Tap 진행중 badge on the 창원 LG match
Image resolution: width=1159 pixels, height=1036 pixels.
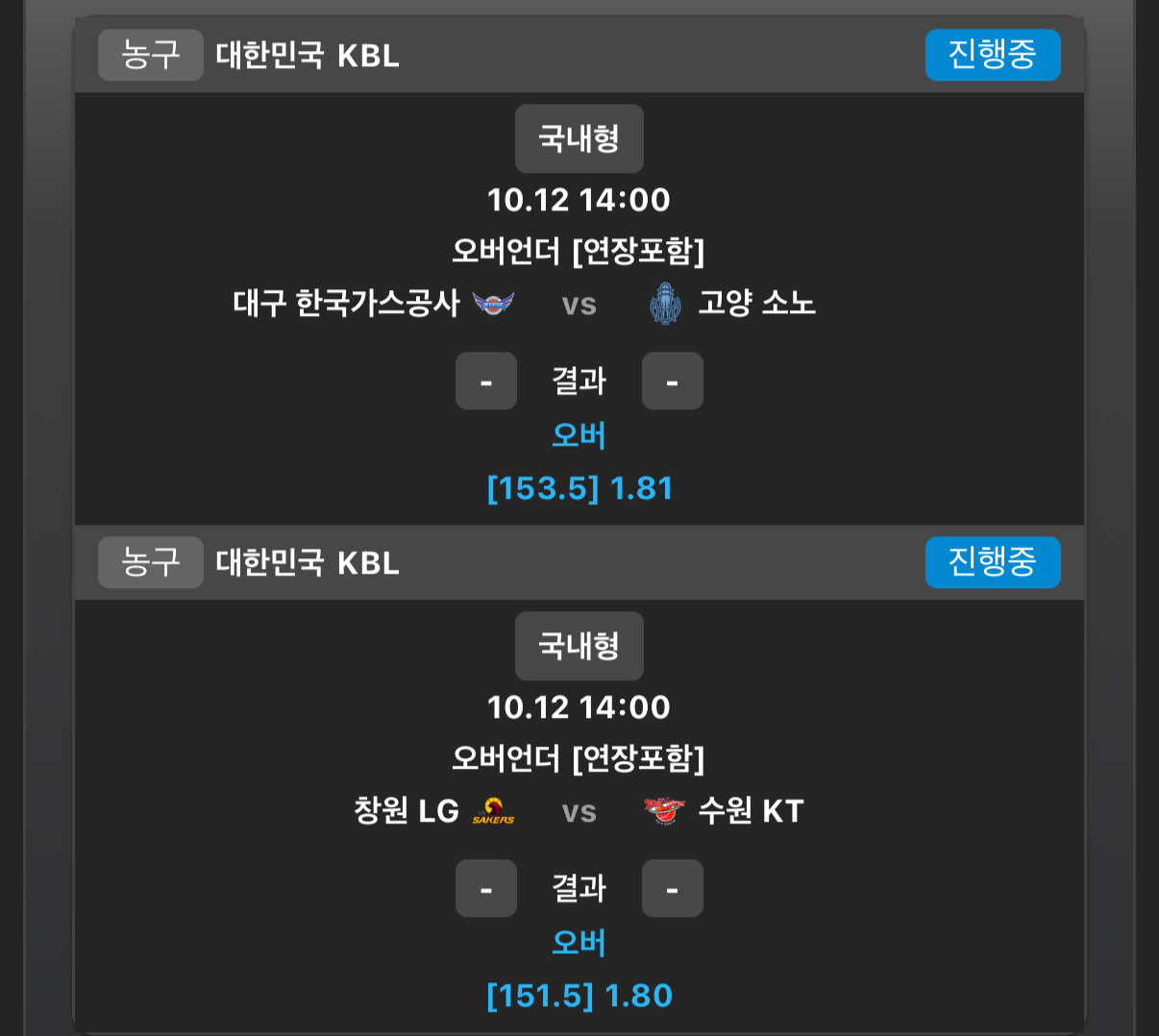point(992,562)
